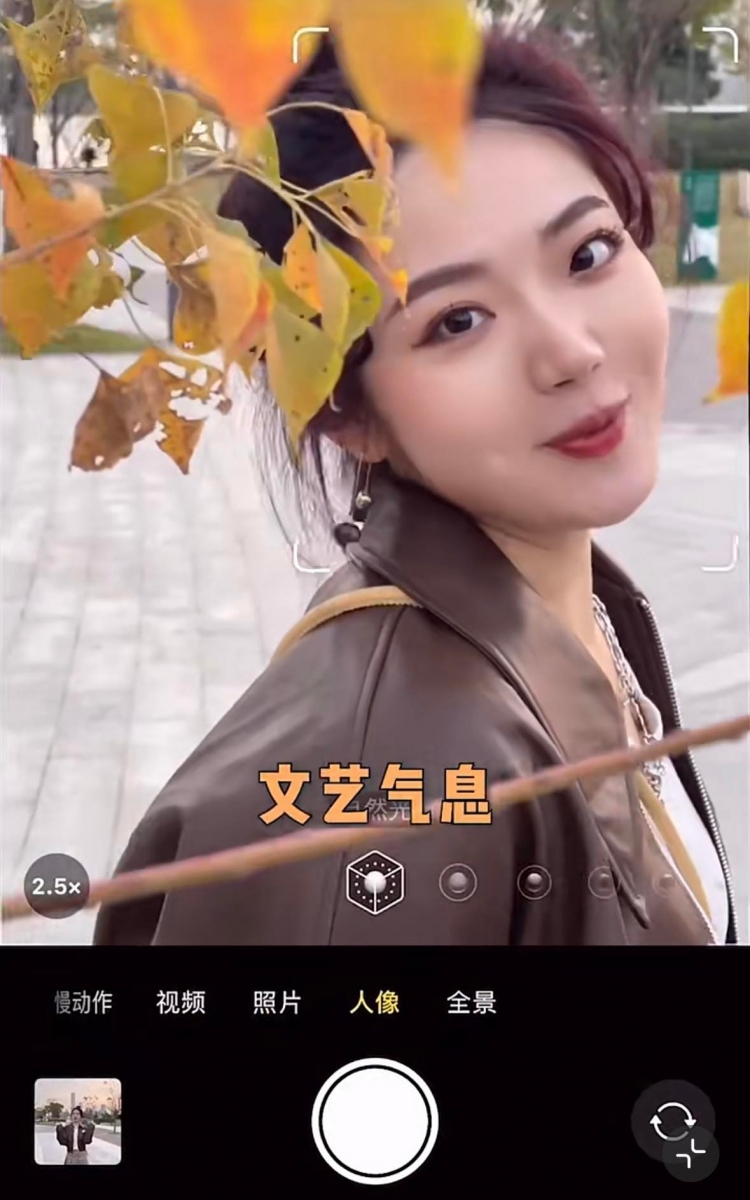The width and height of the screenshot is (750, 1200).
Task: Select the 人像 portrait mode
Action: (x=375, y=1003)
